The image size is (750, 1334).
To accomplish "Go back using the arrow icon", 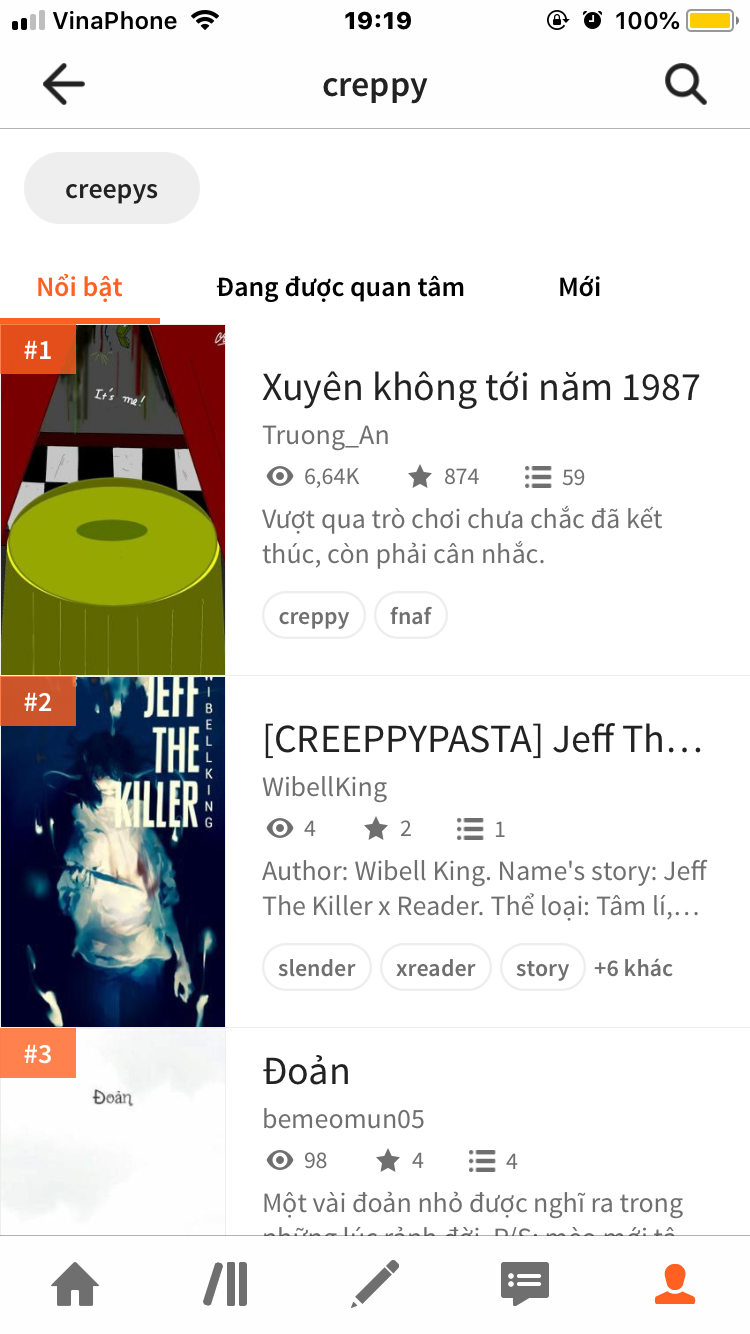I will (x=64, y=86).
